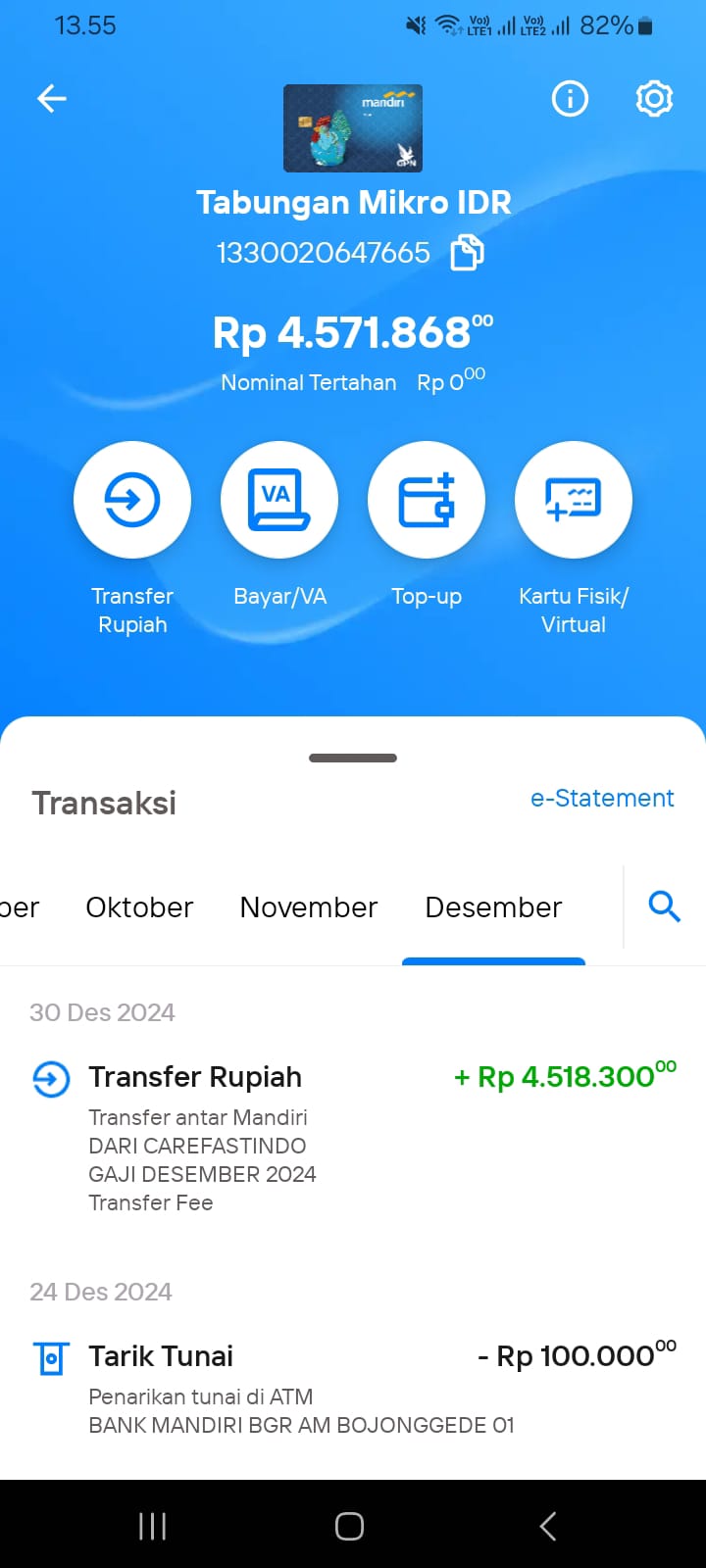
Task: Open the Transfer Rupiah Rp 4.518.300 transaction
Action: click(353, 1138)
